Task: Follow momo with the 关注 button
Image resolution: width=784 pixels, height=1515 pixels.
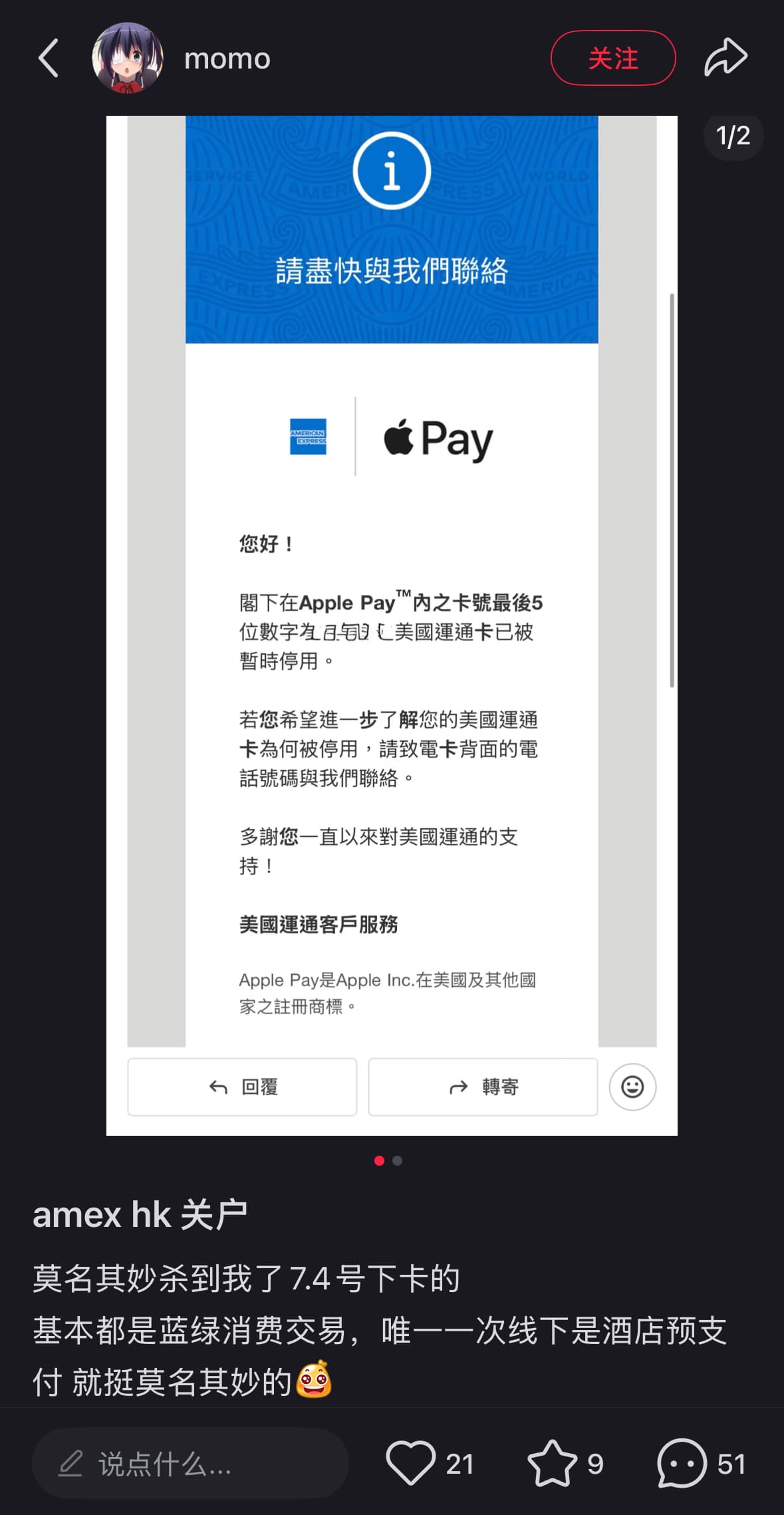Action: click(612, 59)
